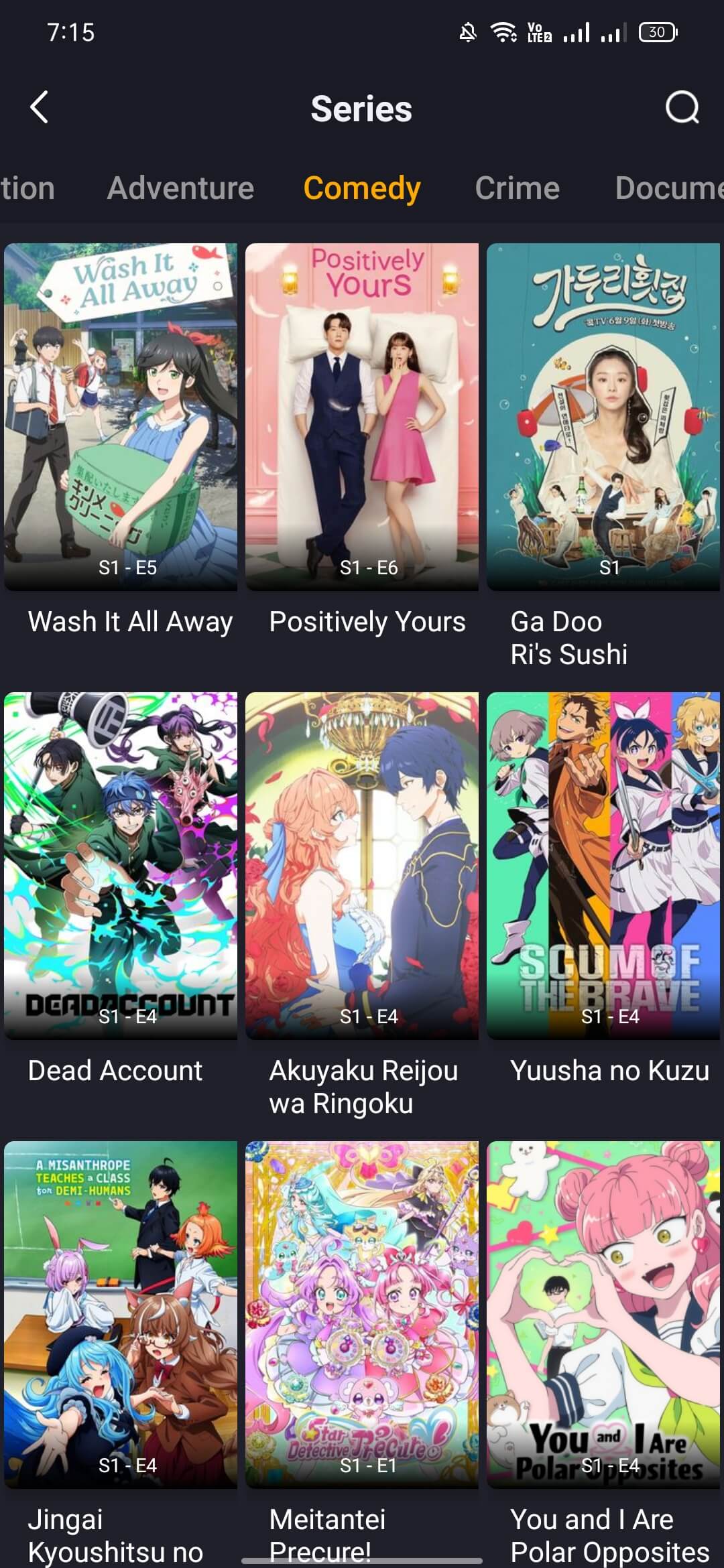The image size is (724, 1568).
Task: Open the Dead Account series
Action: coord(121,866)
